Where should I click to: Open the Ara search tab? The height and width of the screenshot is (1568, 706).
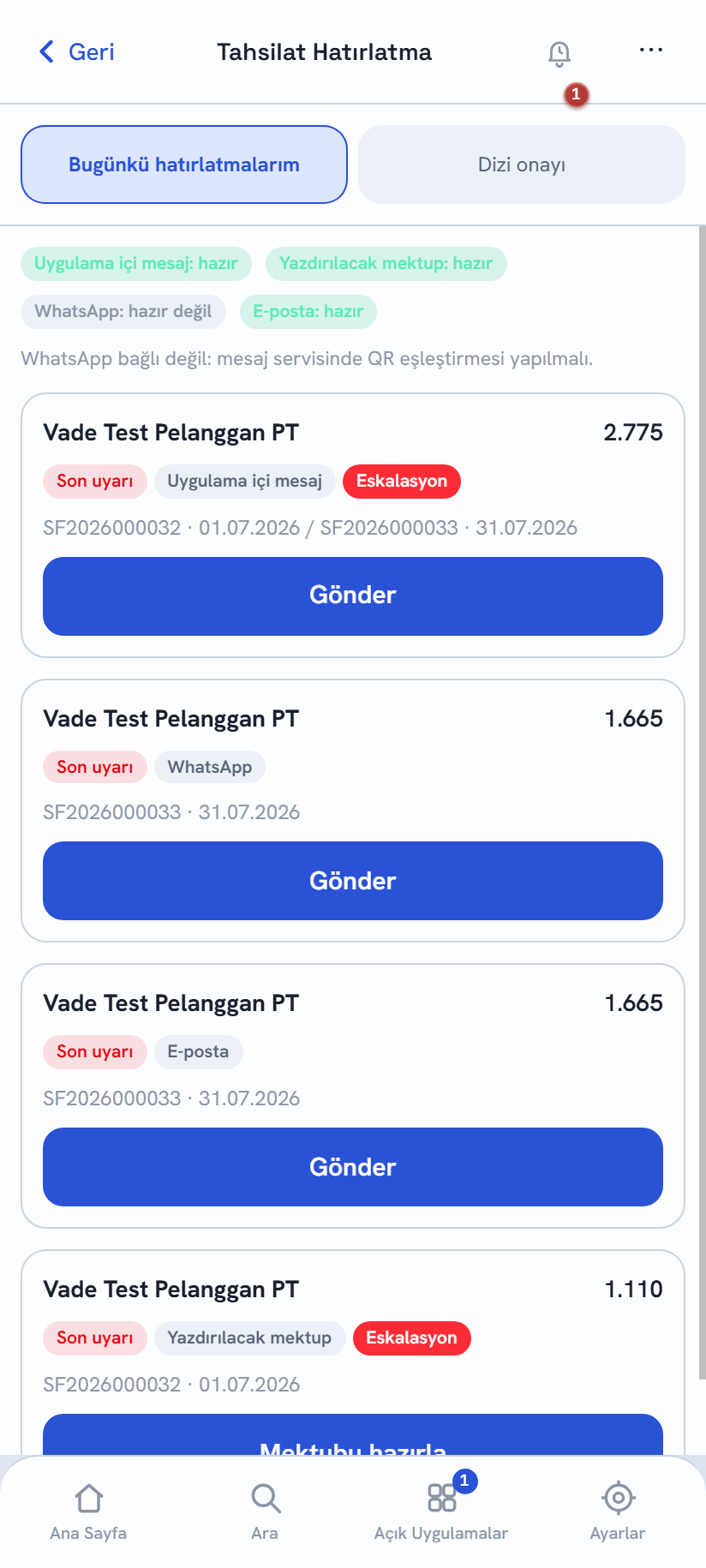coord(265,1512)
